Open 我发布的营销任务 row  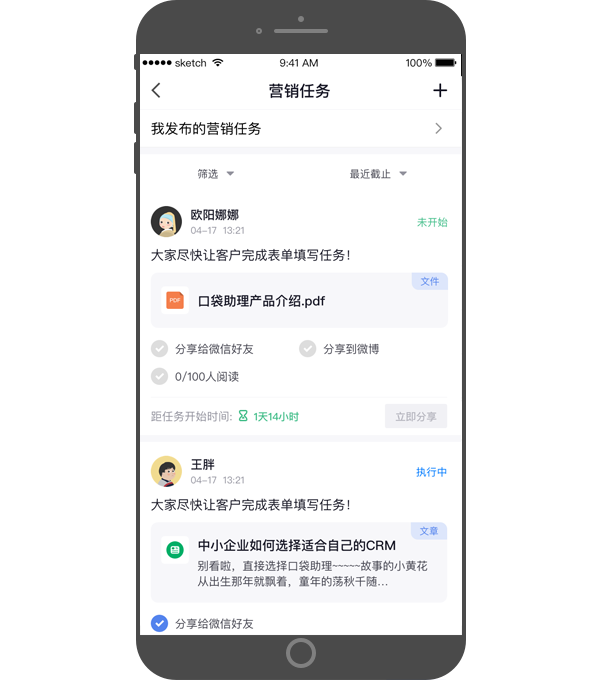click(x=300, y=129)
